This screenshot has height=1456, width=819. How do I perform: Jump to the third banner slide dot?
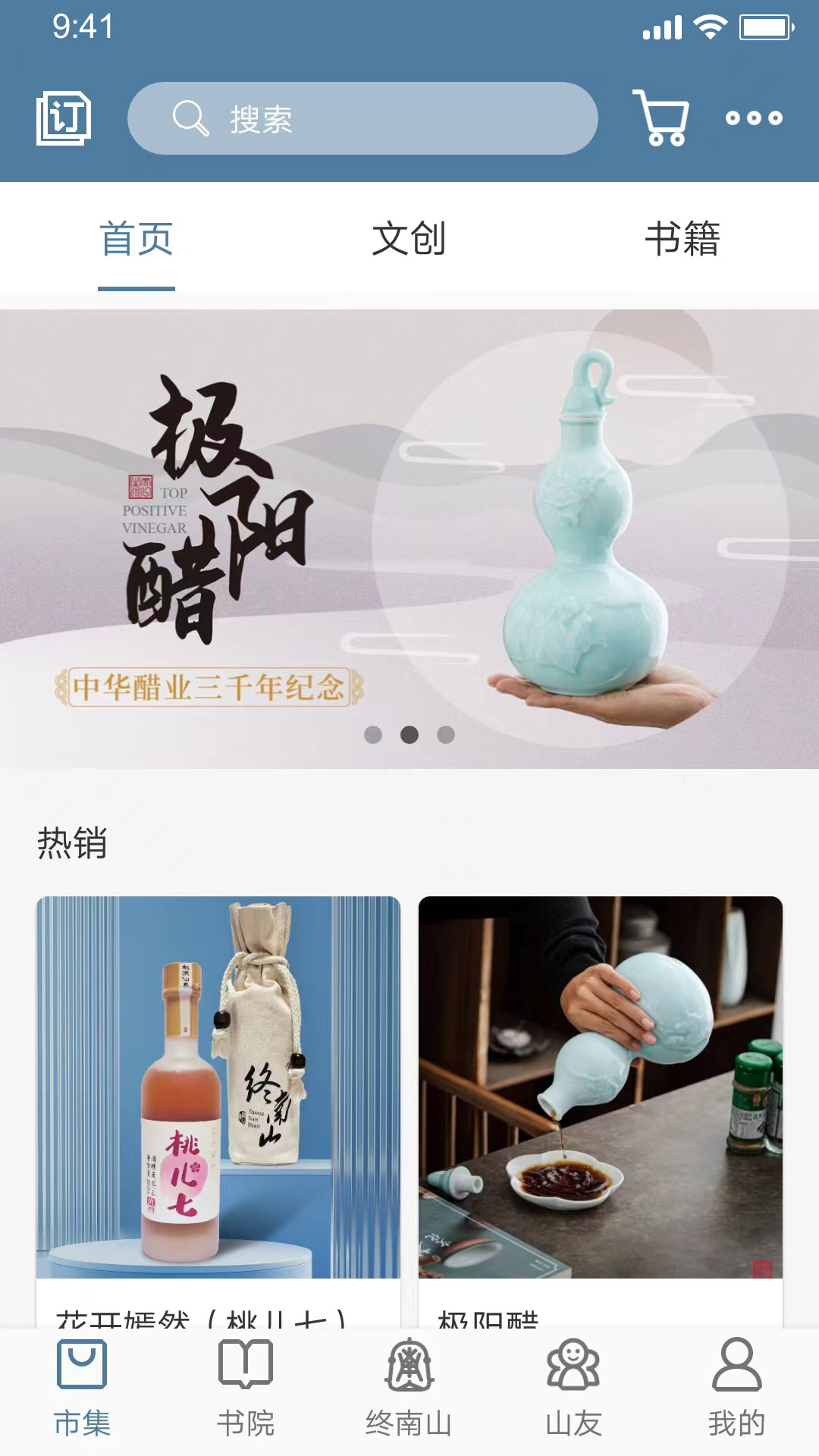(446, 735)
